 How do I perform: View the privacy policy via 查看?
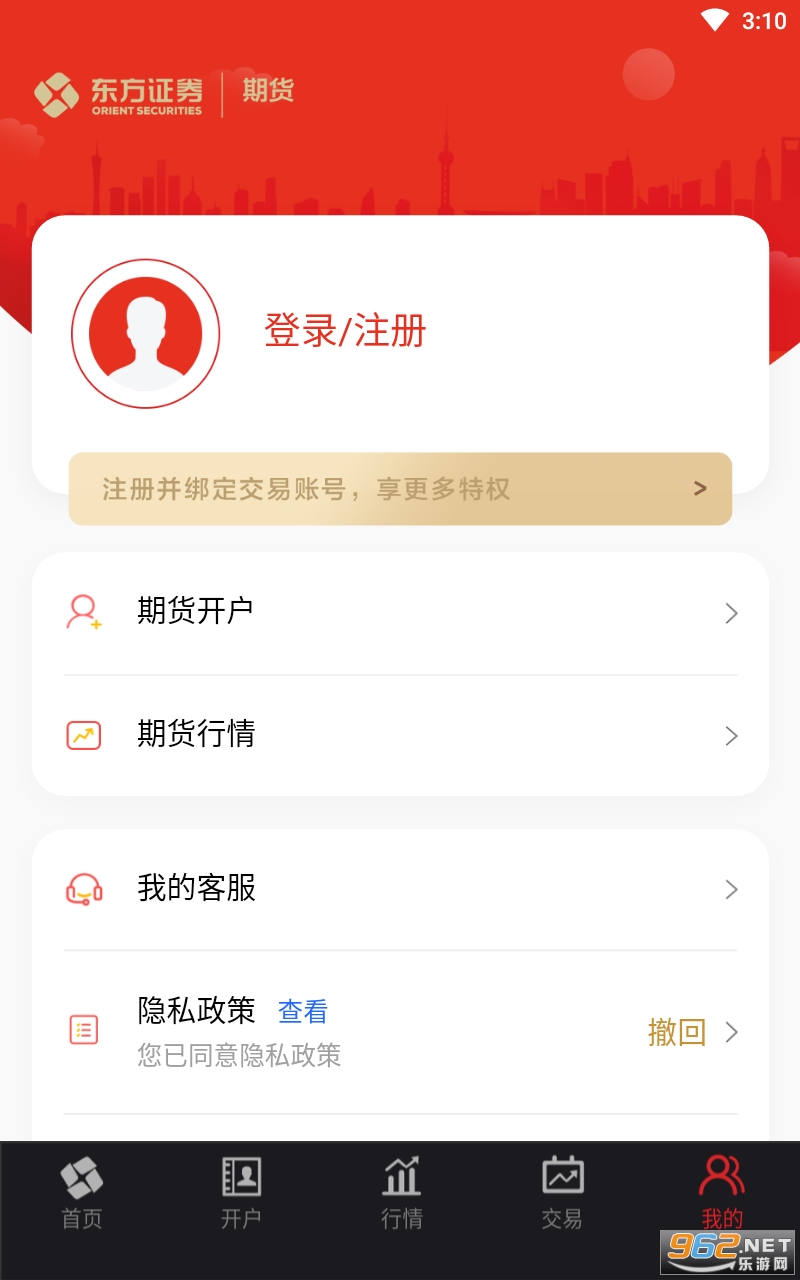(302, 1012)
